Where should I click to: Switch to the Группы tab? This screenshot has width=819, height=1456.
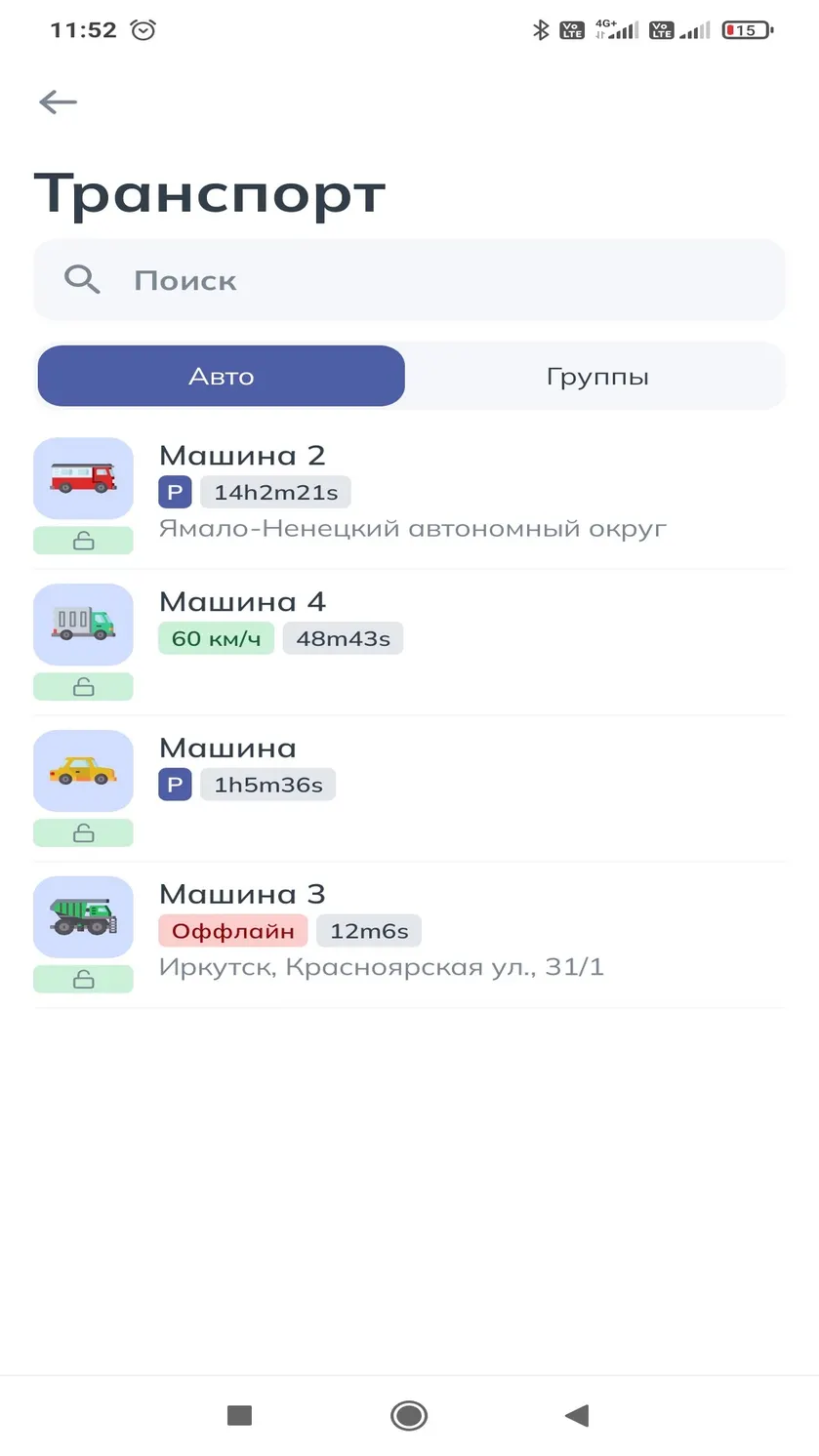[596, 376]
